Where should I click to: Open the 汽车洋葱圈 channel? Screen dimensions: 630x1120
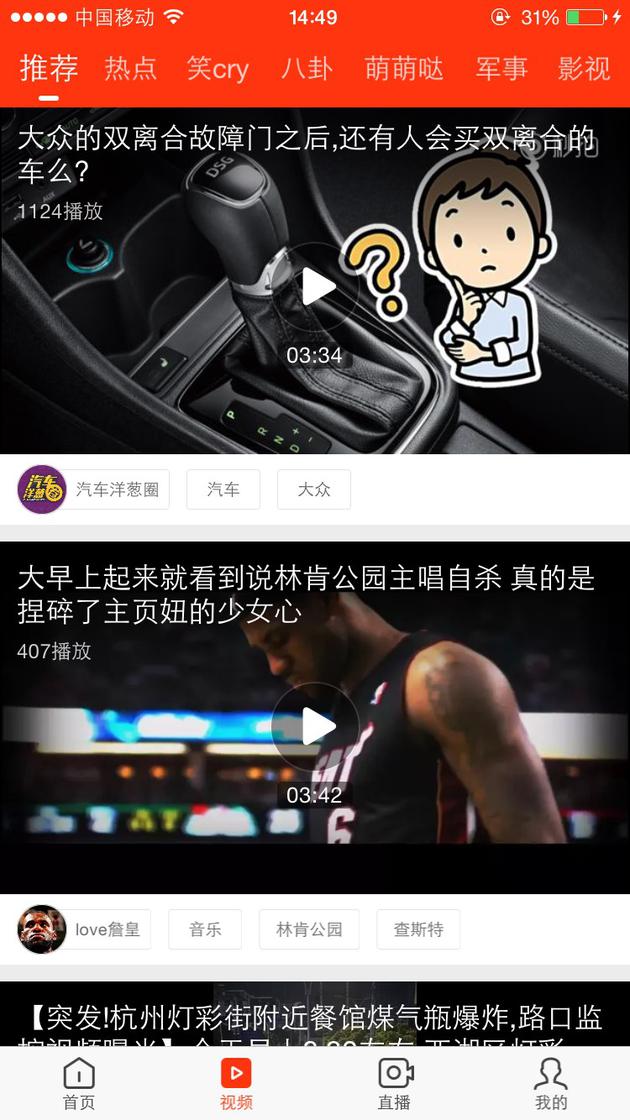94,490
